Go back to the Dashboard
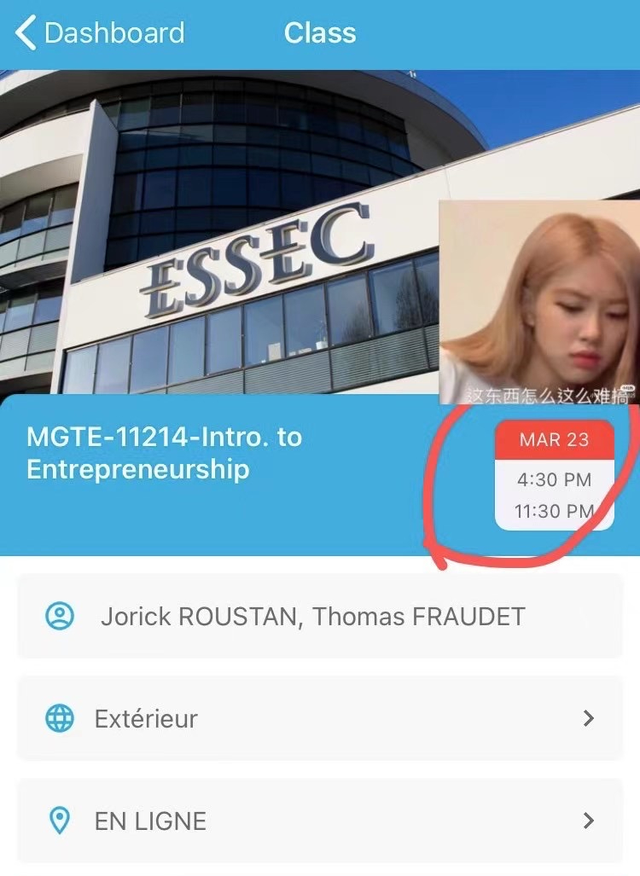The image size is (640, 876). [x=98, y=33]
